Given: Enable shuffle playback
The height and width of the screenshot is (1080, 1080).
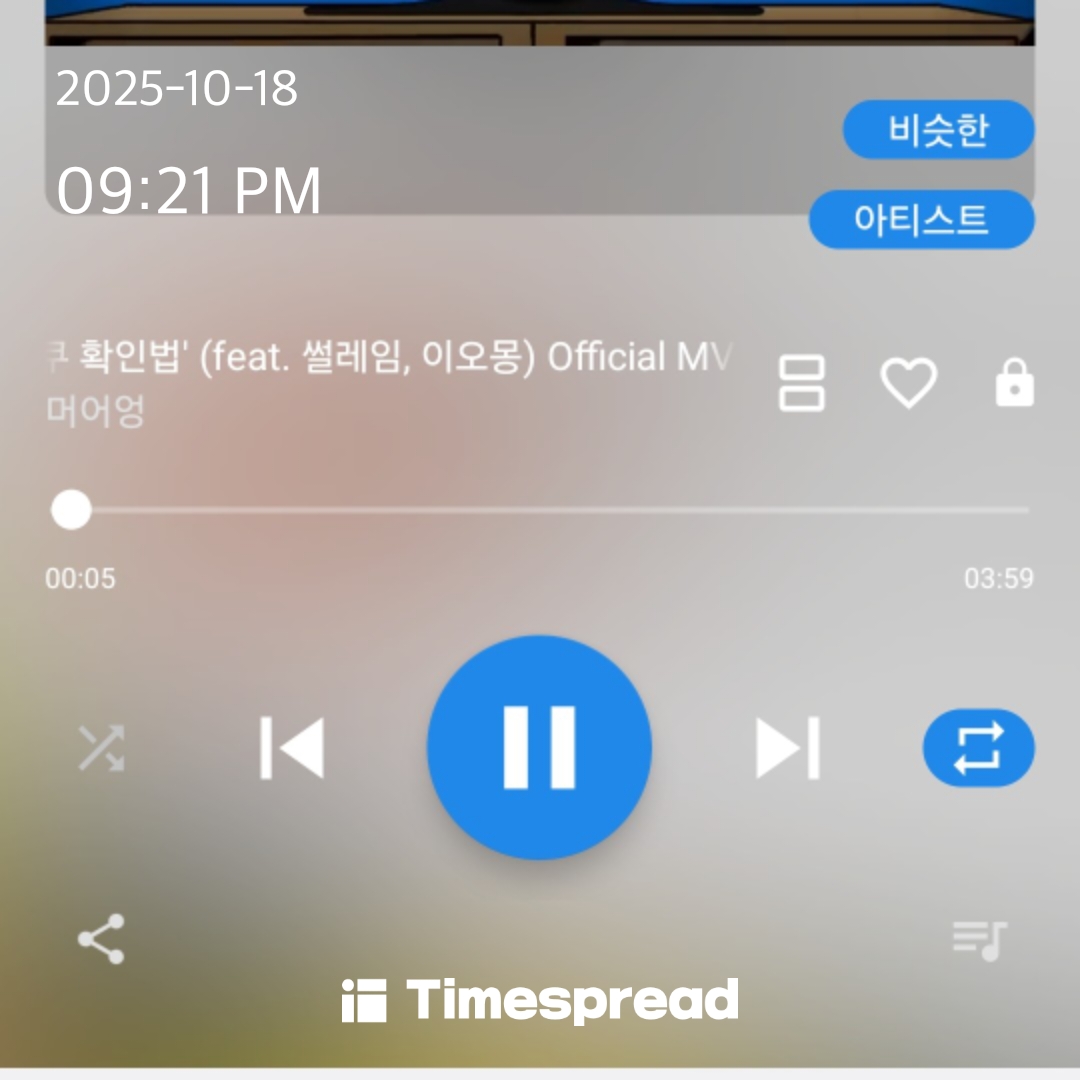Looking at the screenshot, I should click(x=102, y=747).
